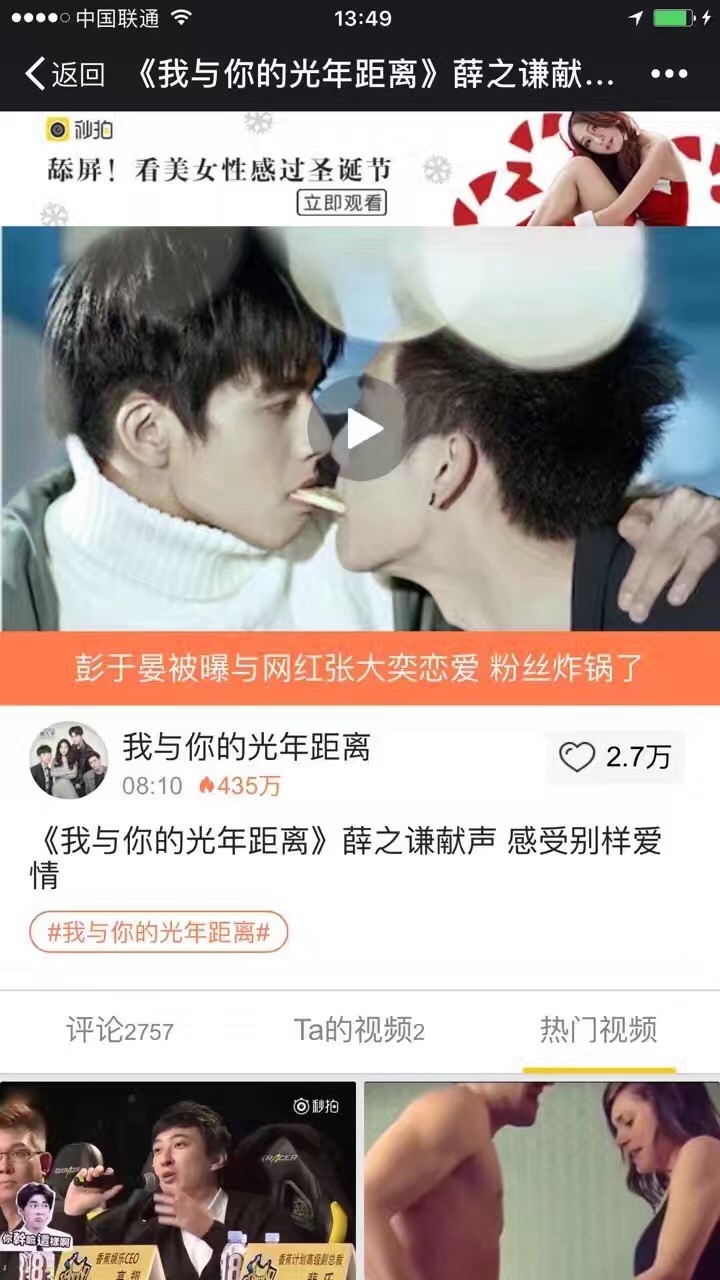
Task: Select the 热门视频 tab
Action: (x=598, y=1030)
